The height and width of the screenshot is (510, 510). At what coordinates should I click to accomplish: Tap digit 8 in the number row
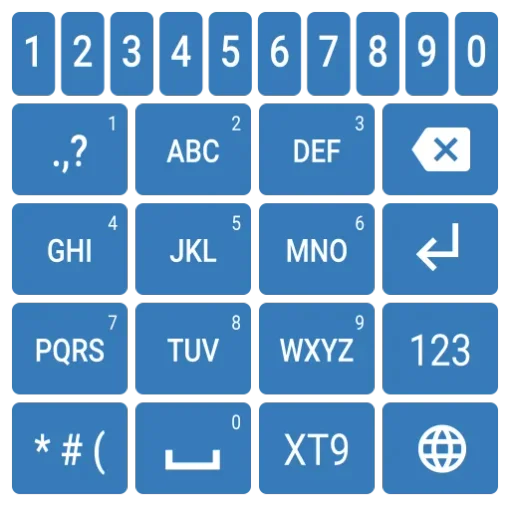(x=378, y=54)
